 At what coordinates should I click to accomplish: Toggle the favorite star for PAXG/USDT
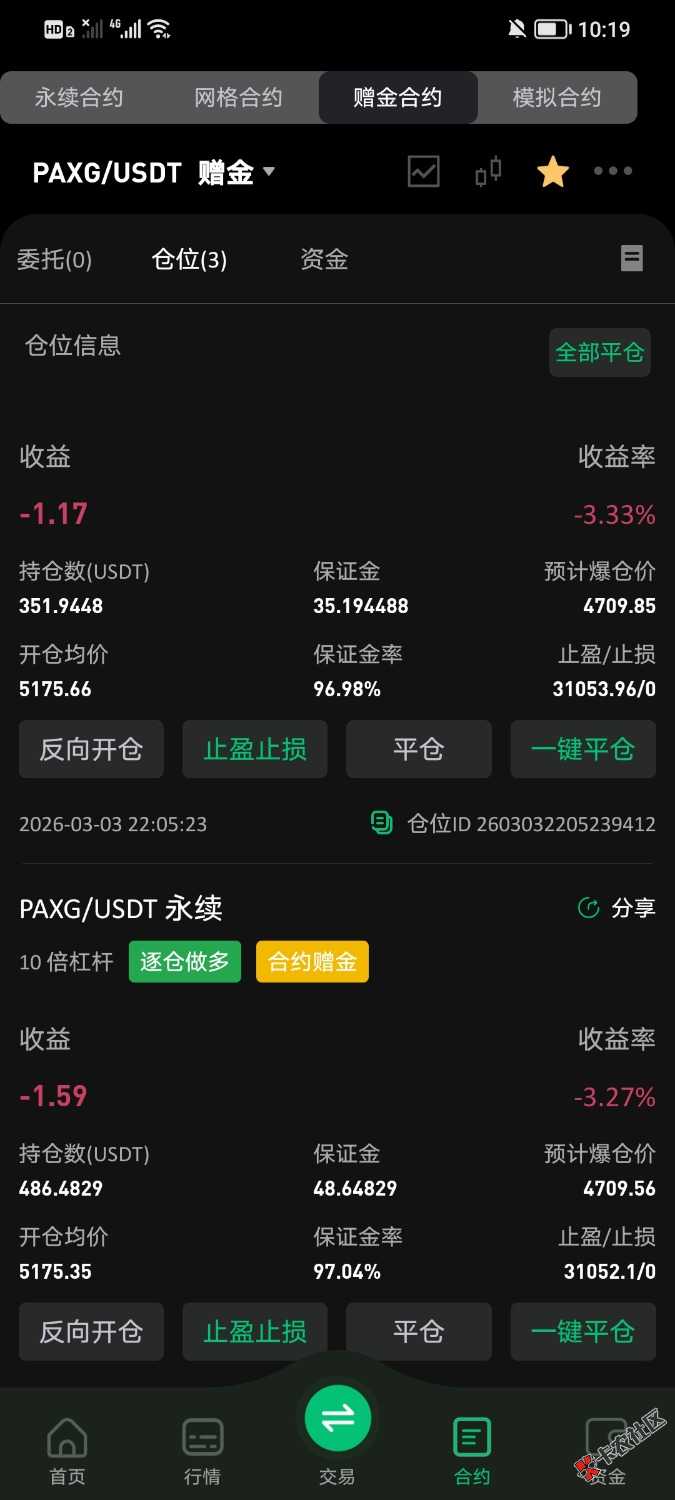click(552, 172)
